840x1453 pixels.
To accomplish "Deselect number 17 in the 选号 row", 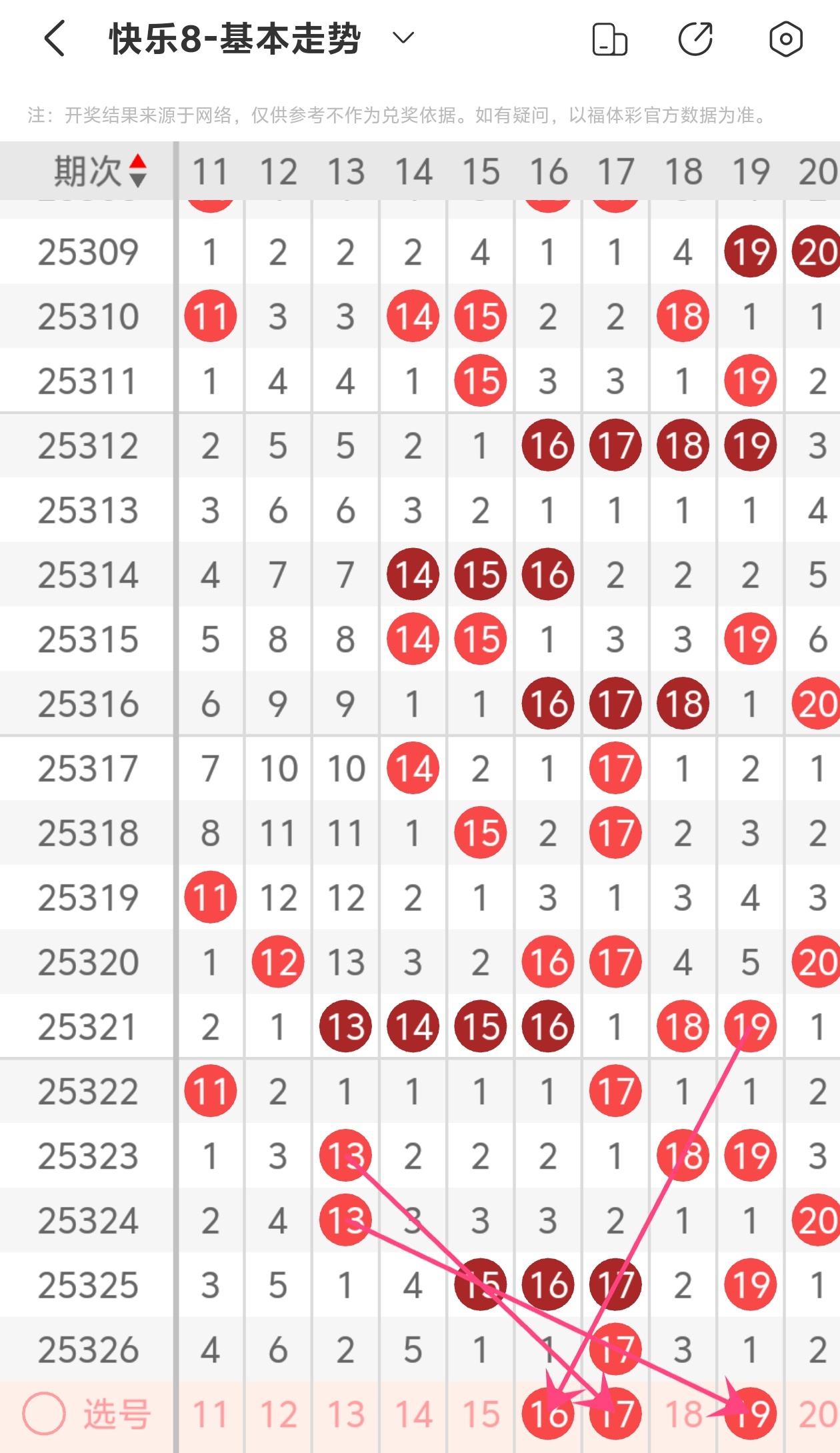I will tap(615, 1414).
